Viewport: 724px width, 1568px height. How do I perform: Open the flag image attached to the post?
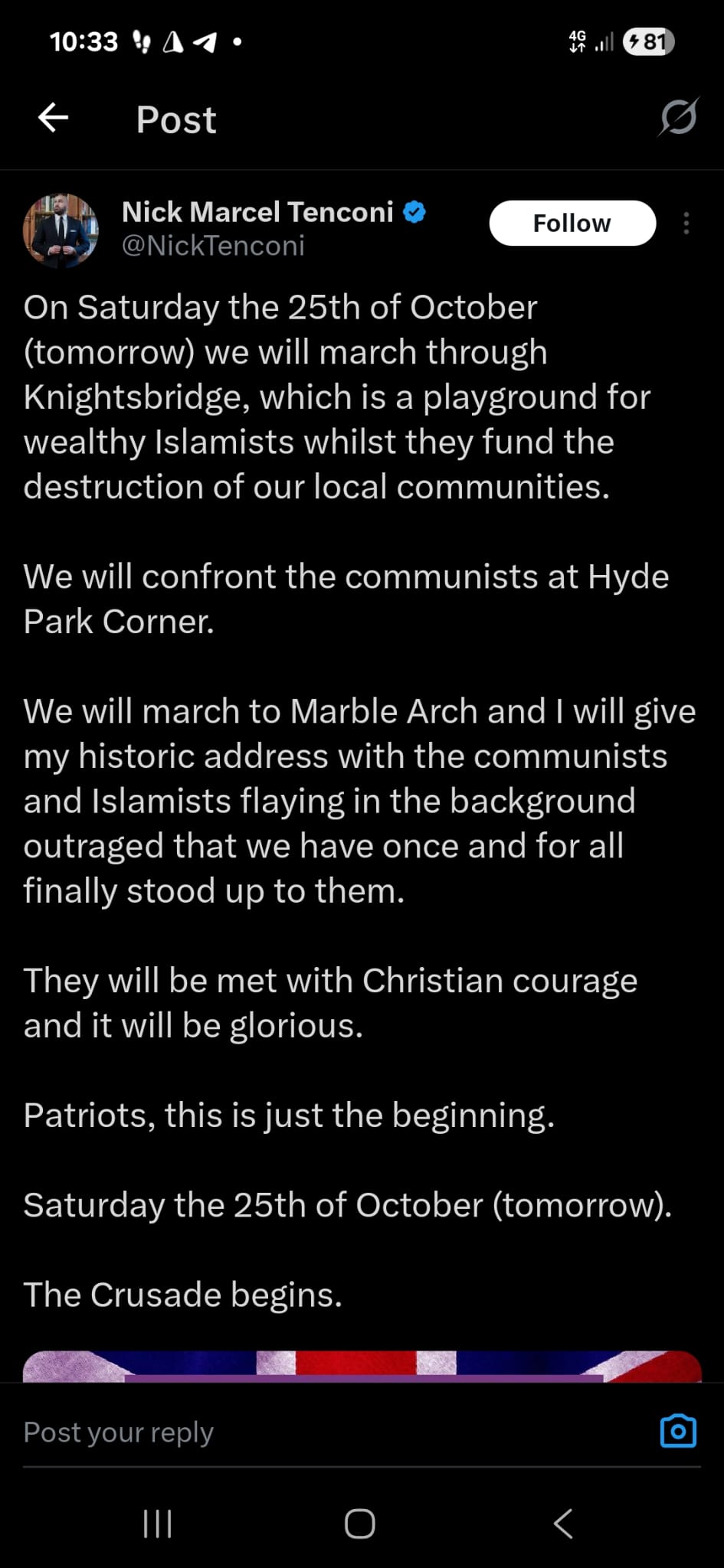pos(362,1367)
